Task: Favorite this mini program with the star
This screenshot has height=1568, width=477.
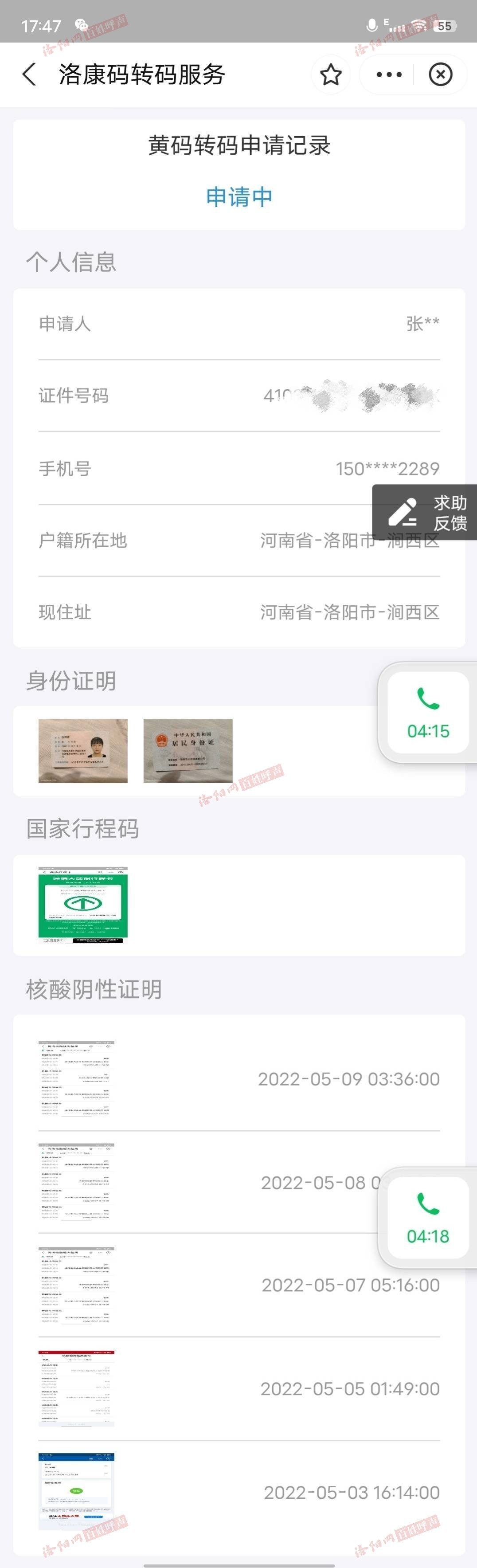Action: [331, 74]
